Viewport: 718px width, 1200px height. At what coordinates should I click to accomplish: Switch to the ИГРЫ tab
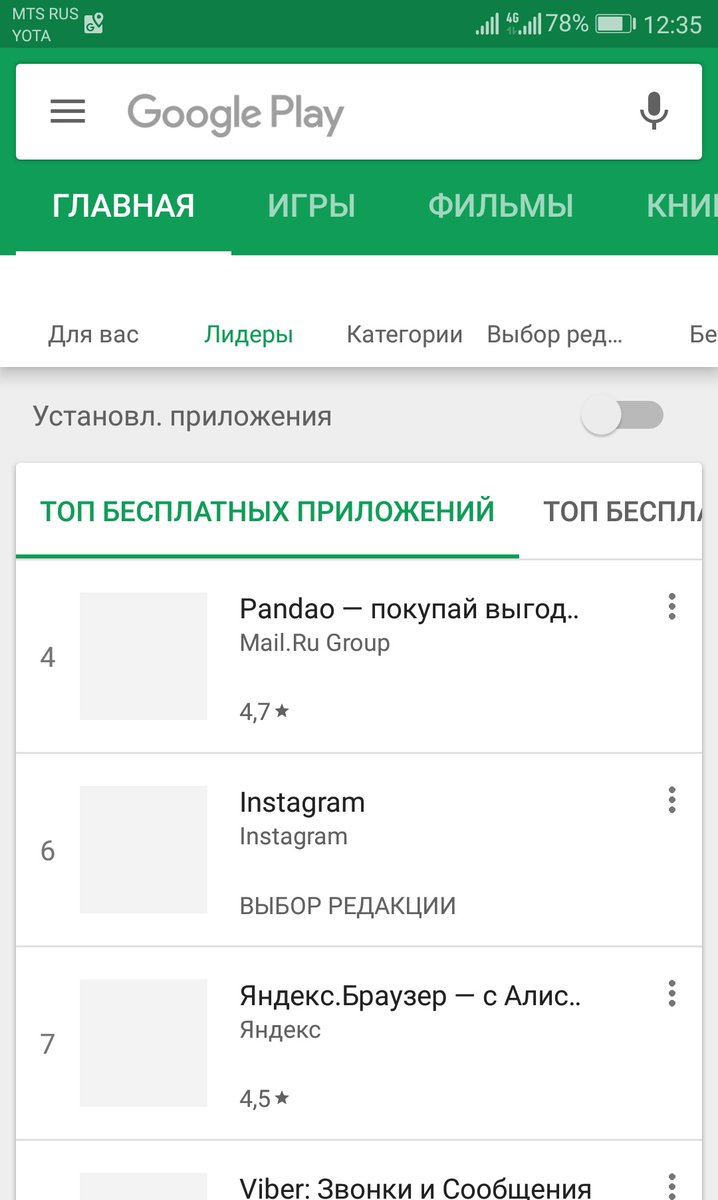coord(312,206)
